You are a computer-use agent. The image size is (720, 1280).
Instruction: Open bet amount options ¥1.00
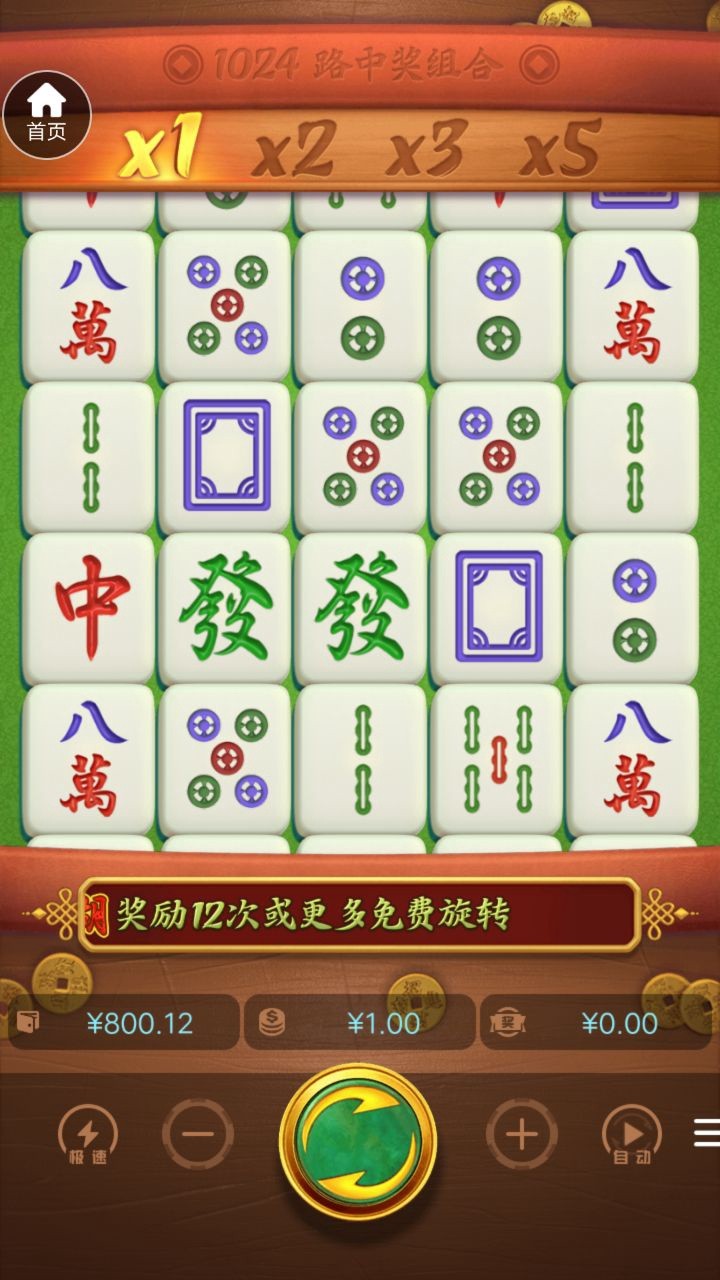pyautogui.click(x=360, y=1023)
